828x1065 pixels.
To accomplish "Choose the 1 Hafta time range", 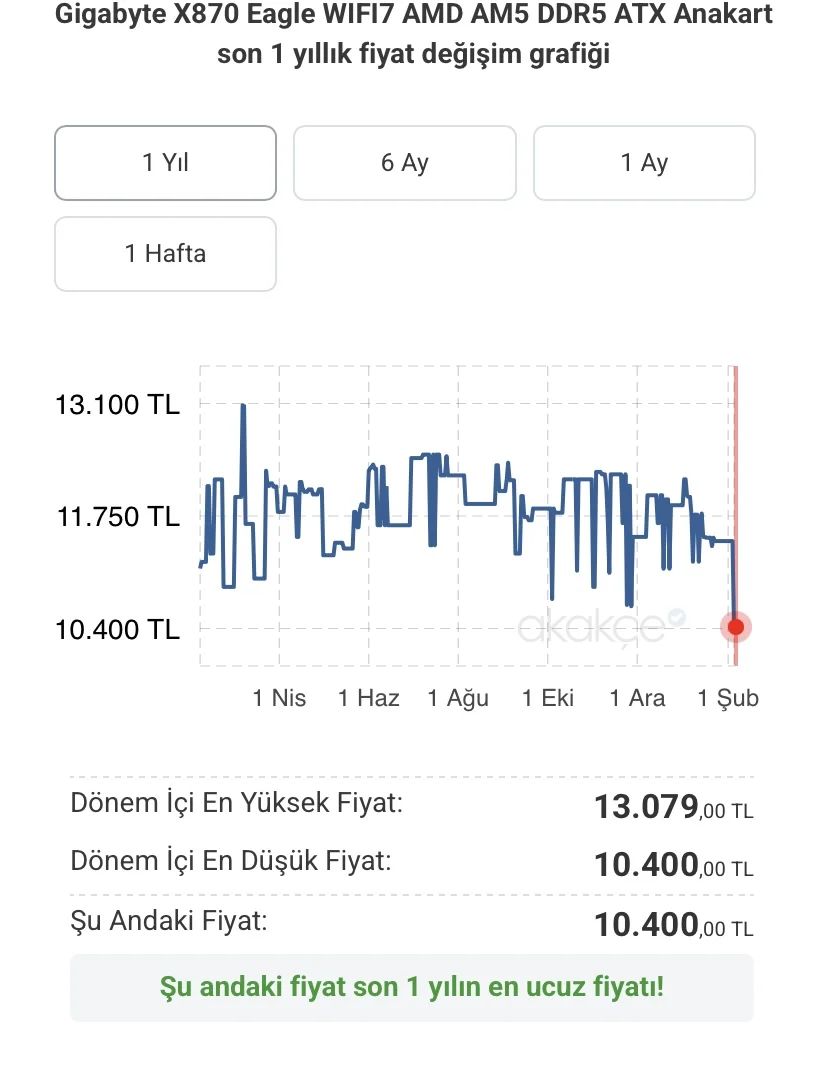I will pyautogui.click(x=165, y=254).
